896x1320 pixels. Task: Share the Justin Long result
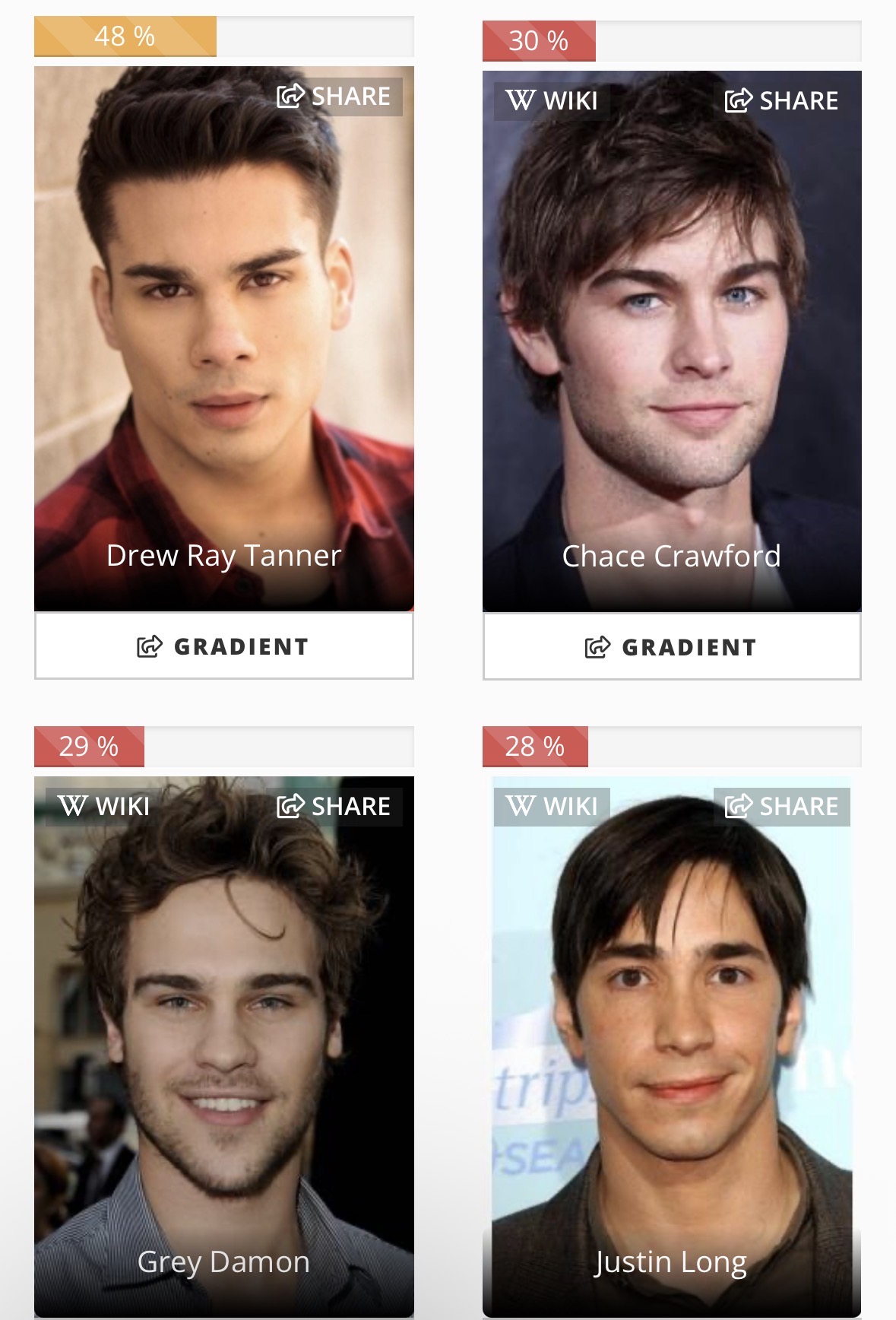click(782, 806)
